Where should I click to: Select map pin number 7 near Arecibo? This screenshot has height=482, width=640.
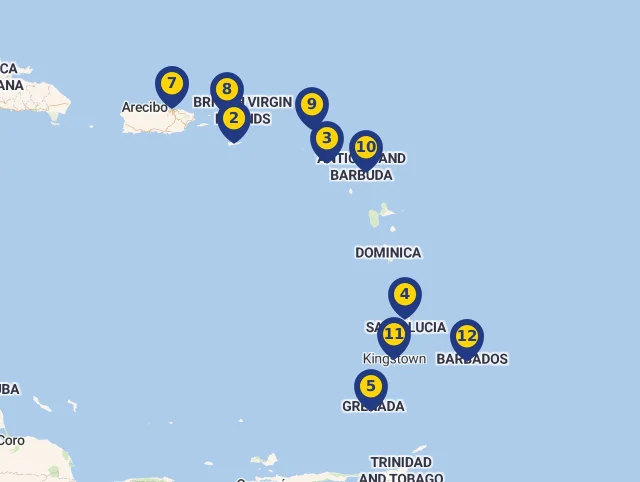point(172,84)
